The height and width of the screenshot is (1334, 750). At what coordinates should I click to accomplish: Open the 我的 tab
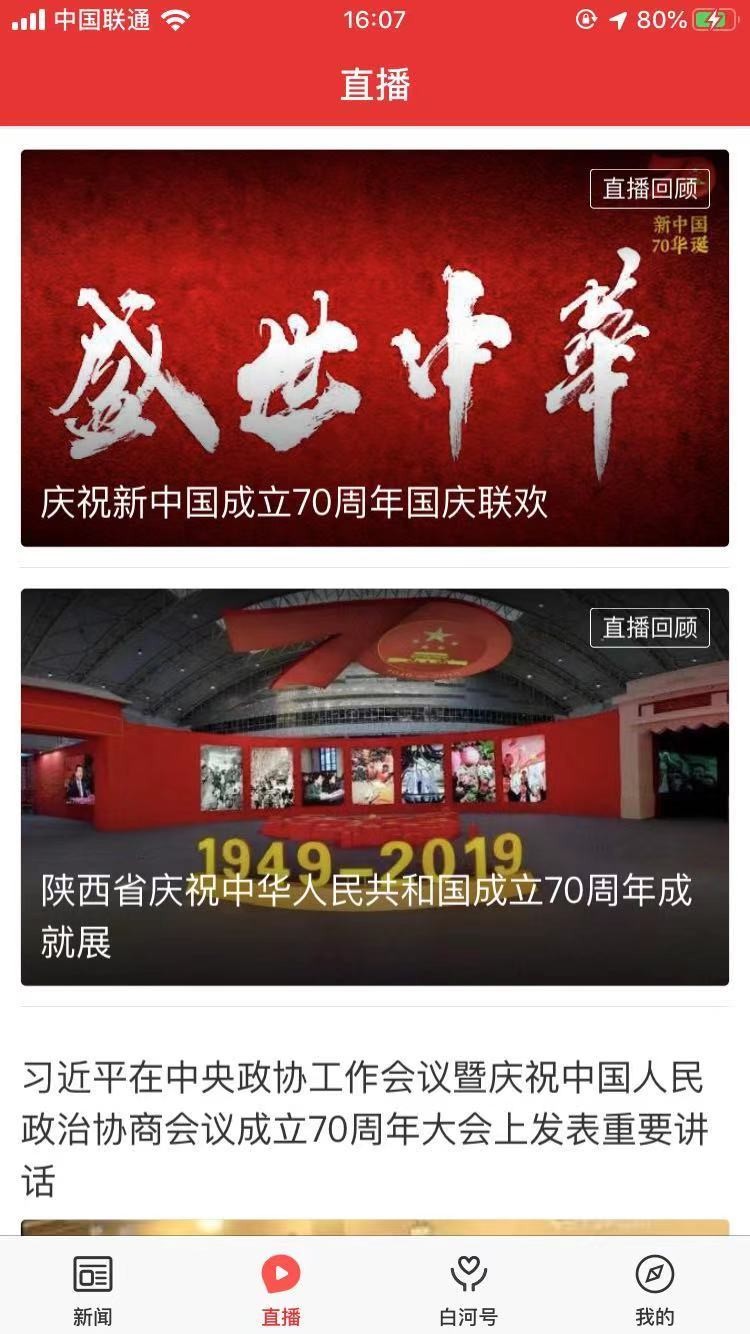(x=655, y=1288)
